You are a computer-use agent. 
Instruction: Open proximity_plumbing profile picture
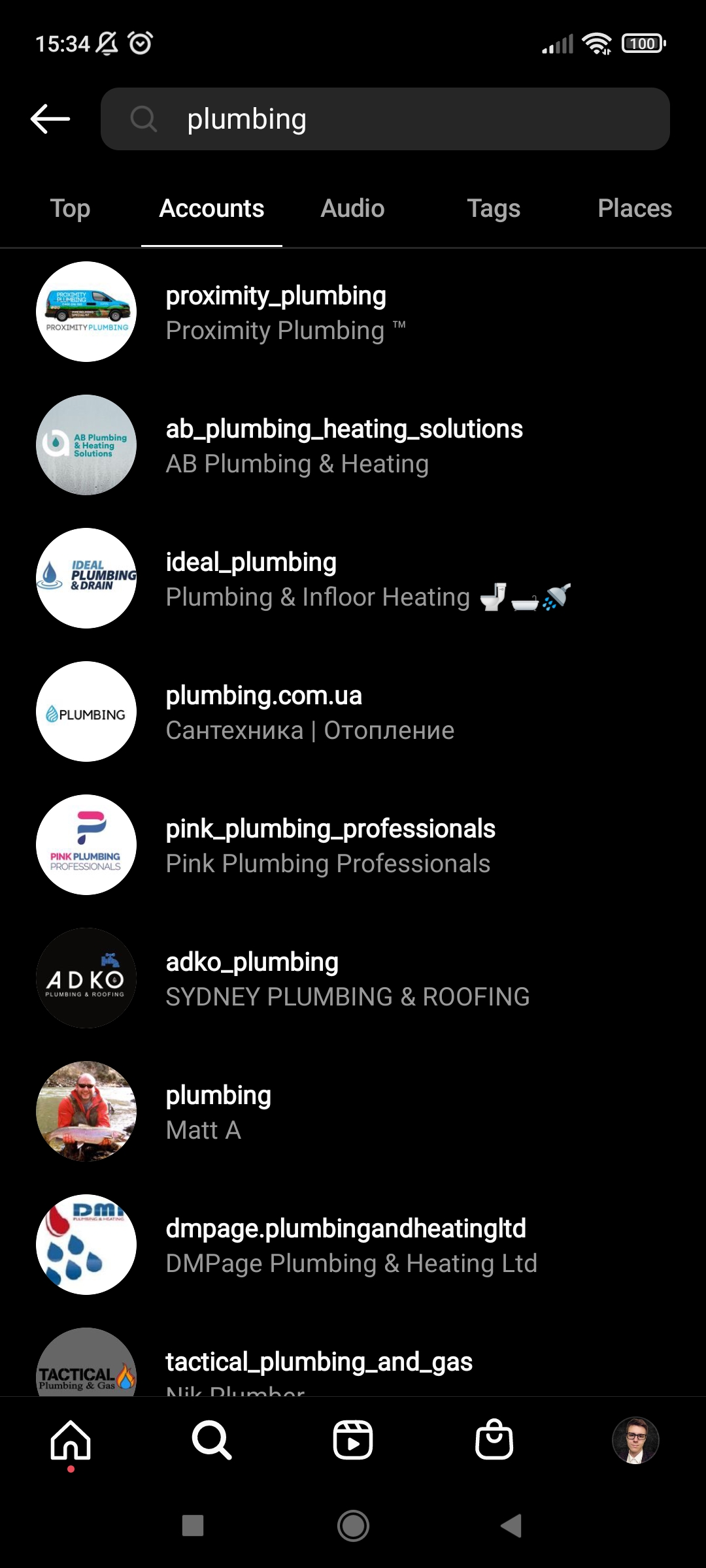coord(86,312)
